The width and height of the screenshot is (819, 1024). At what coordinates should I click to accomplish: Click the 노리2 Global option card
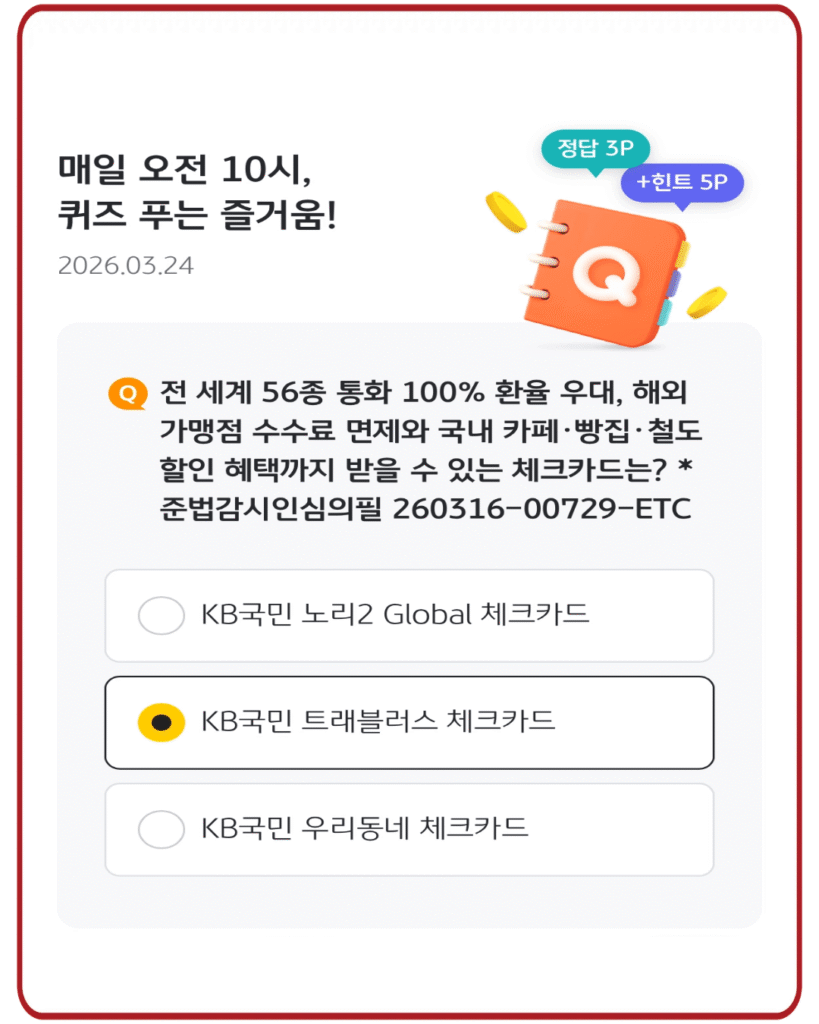tap(410, 615)
